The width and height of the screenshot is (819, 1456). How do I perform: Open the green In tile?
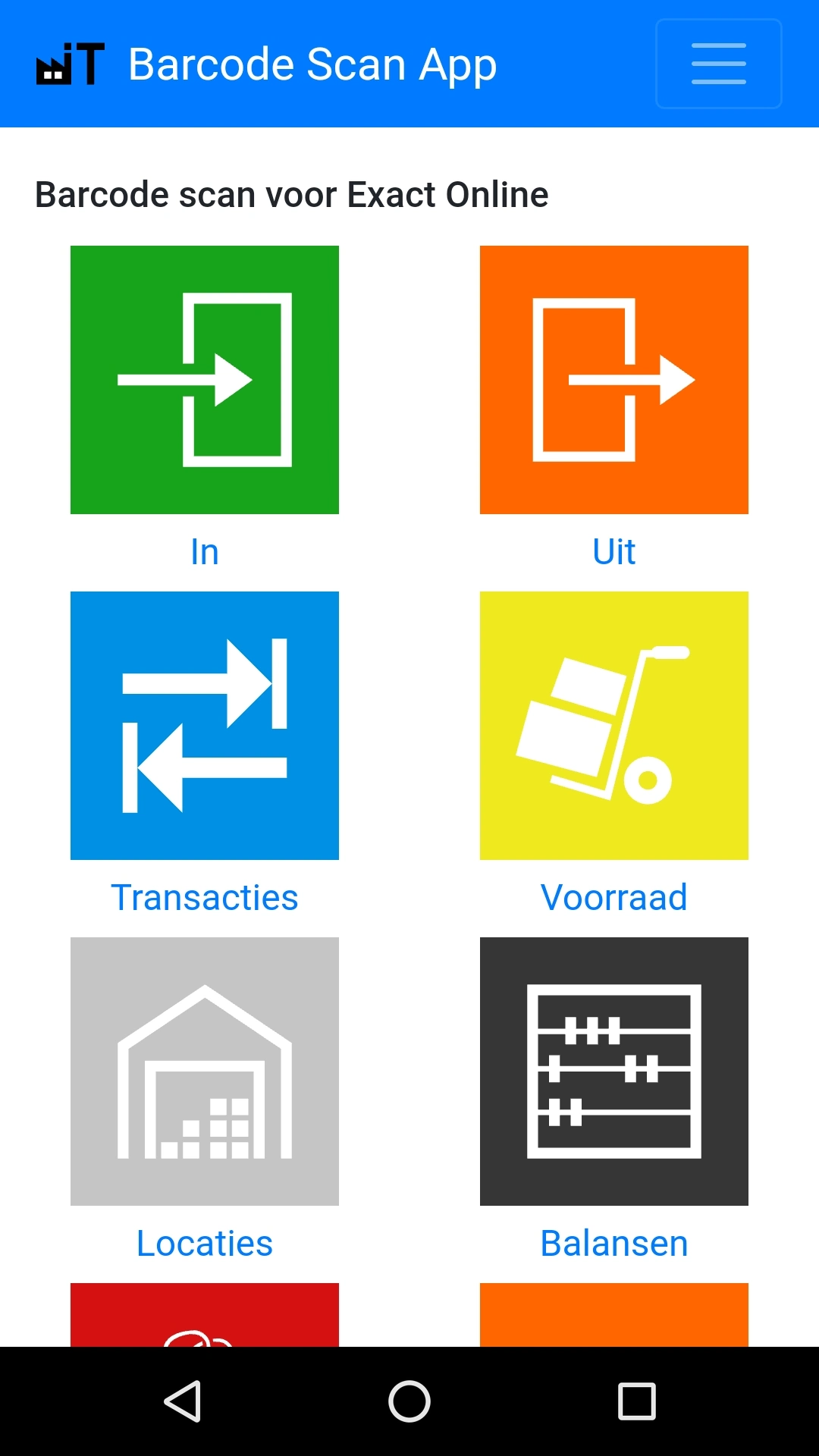point(205,380)
